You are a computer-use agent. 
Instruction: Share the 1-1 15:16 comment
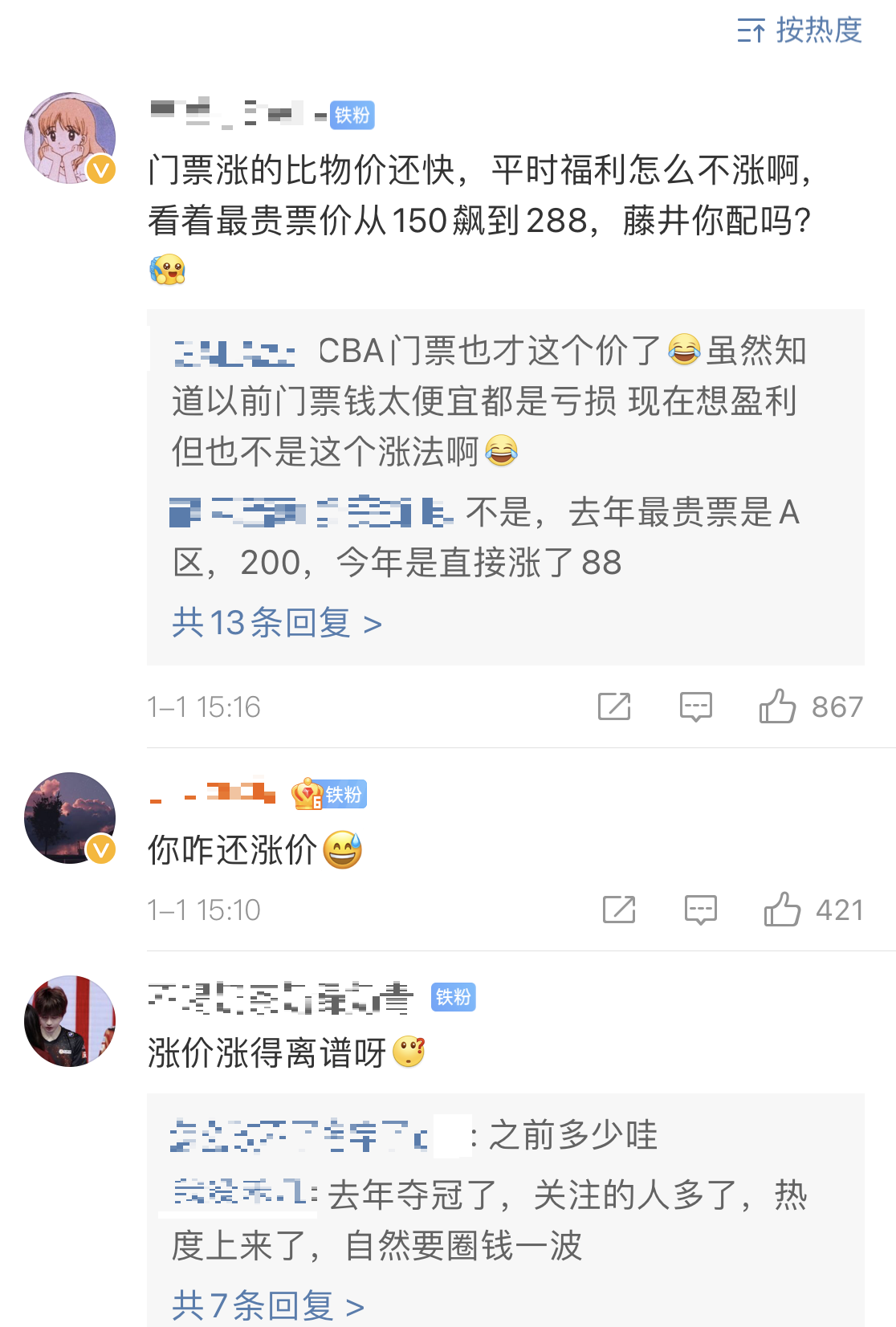tap(614, 706)
